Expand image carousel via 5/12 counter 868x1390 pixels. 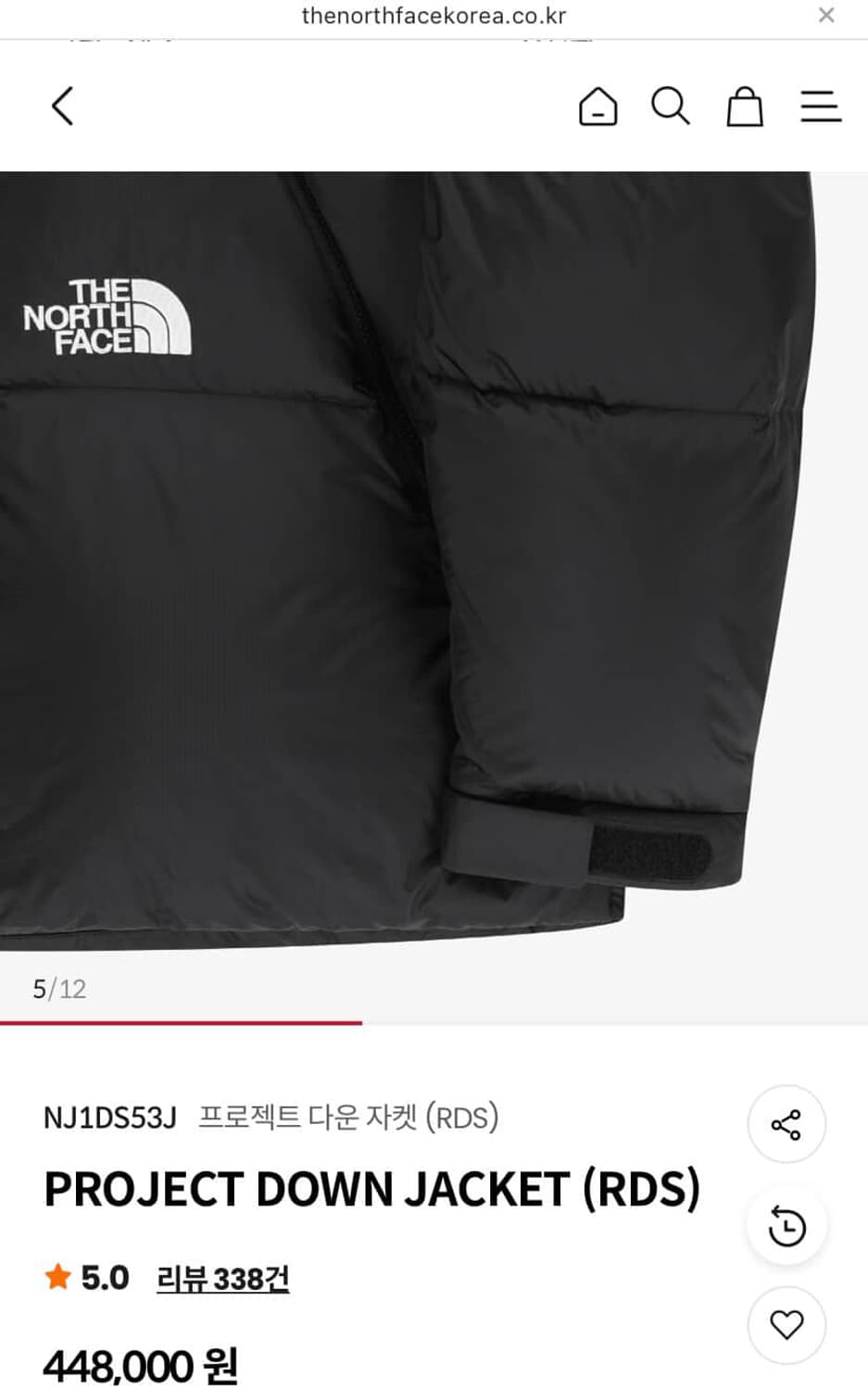point(59,988)
